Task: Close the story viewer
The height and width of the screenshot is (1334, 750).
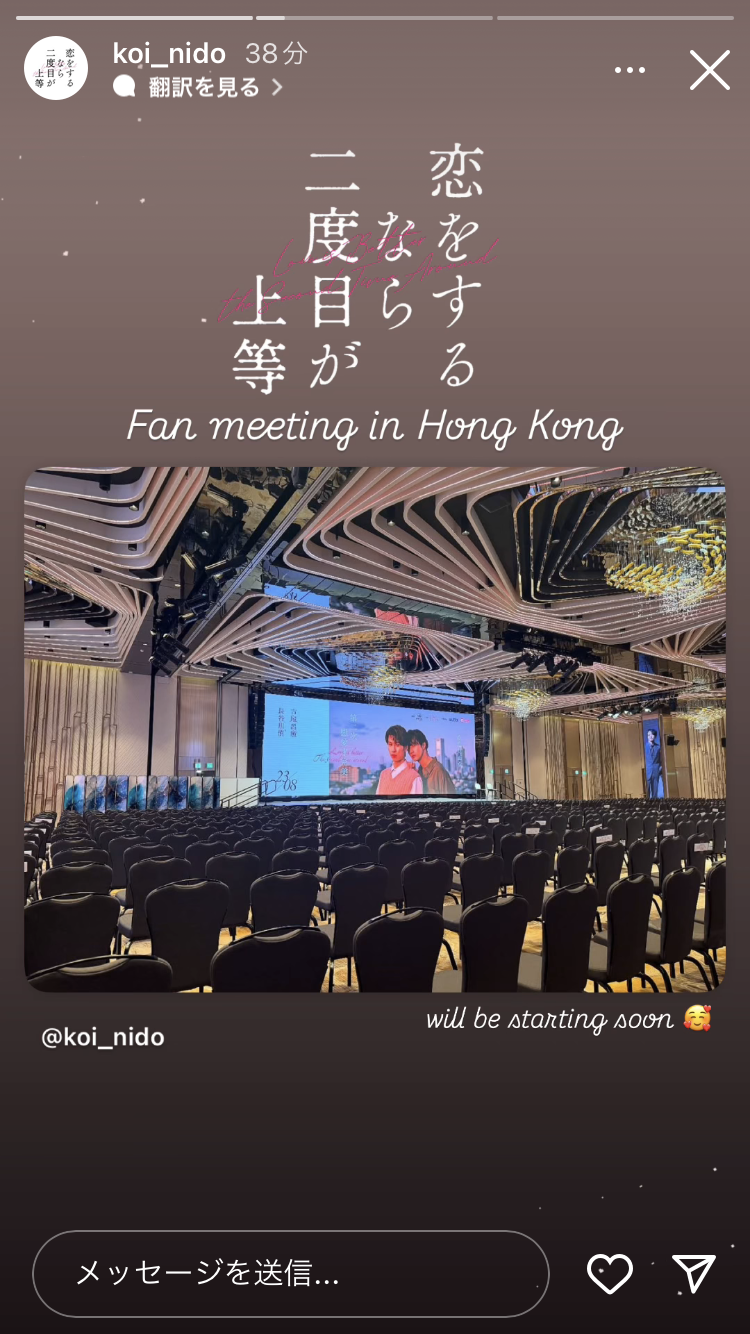Action: tap(709, 70)
